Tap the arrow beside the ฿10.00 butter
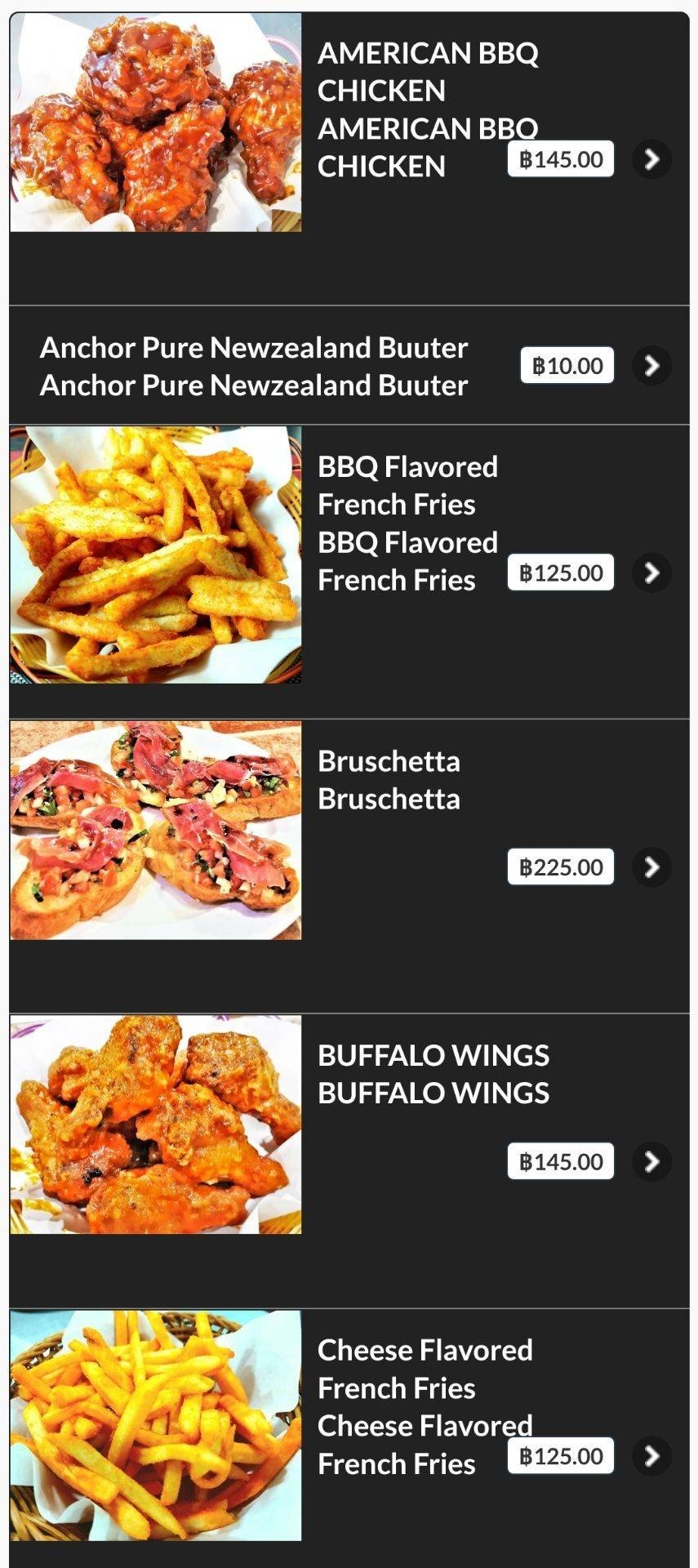This screenshot has height=1568, width=698. (x=651, y=366)
